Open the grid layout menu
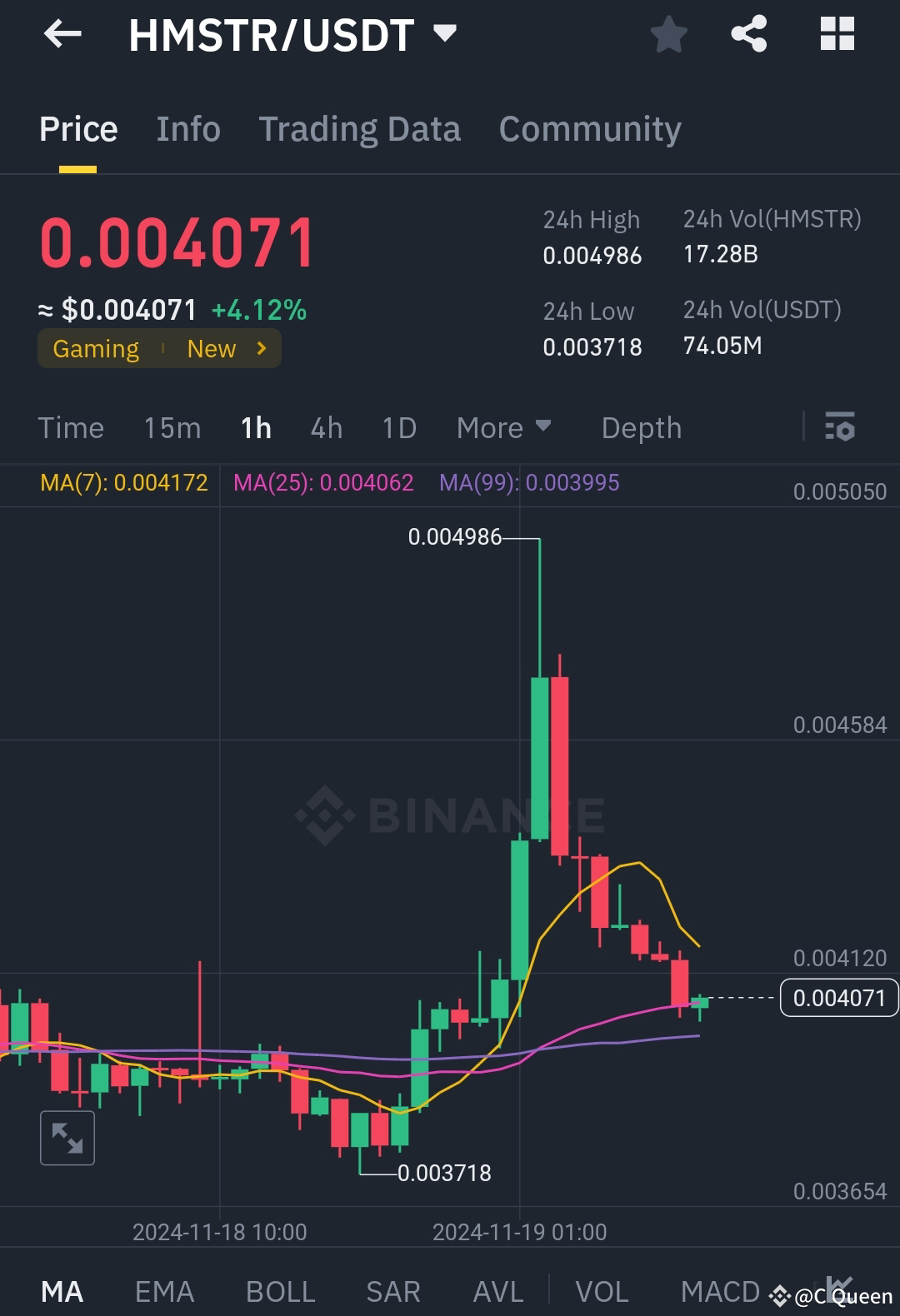 tap(837, 35)
